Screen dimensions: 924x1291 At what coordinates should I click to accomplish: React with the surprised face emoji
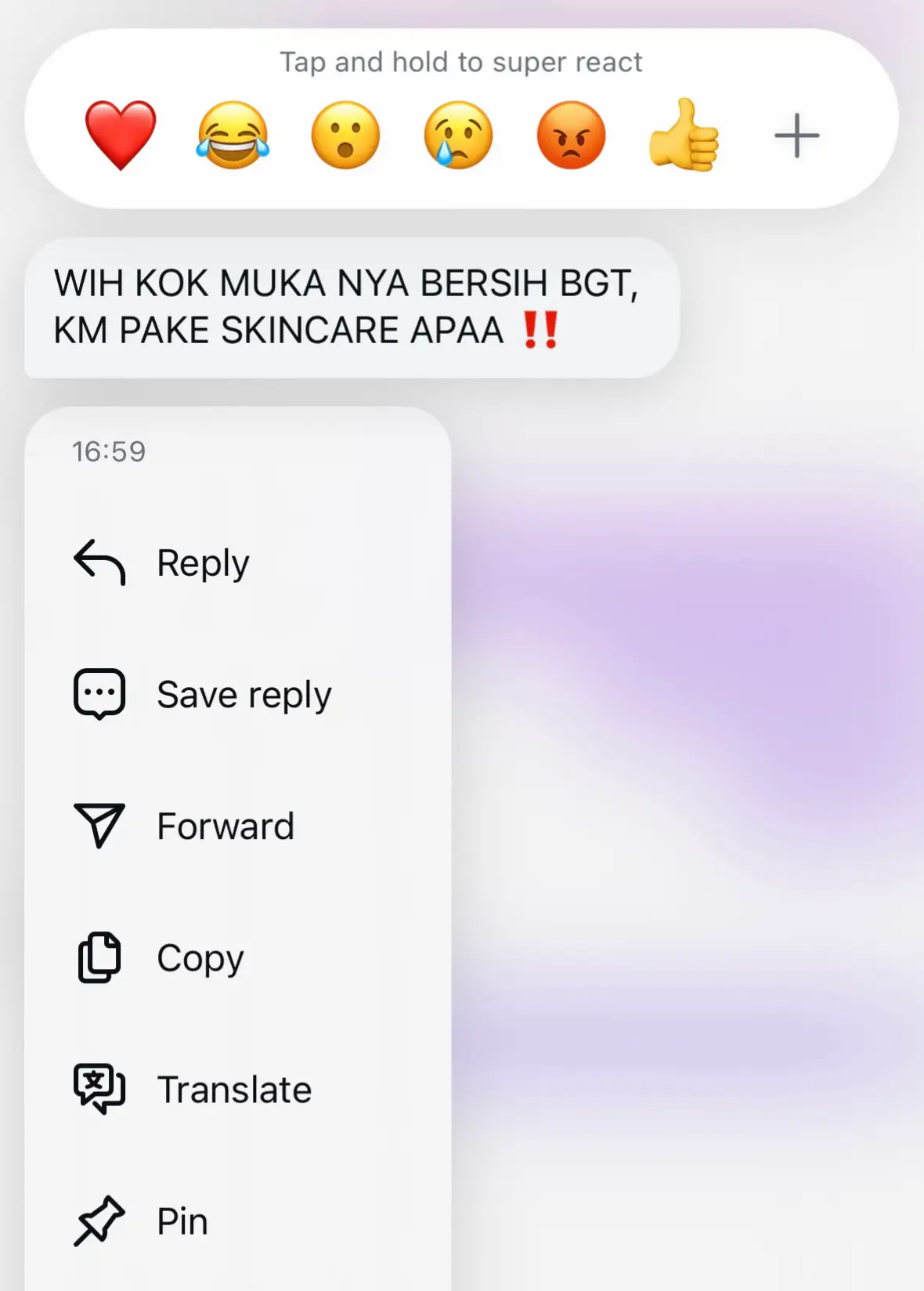point(345,136)
